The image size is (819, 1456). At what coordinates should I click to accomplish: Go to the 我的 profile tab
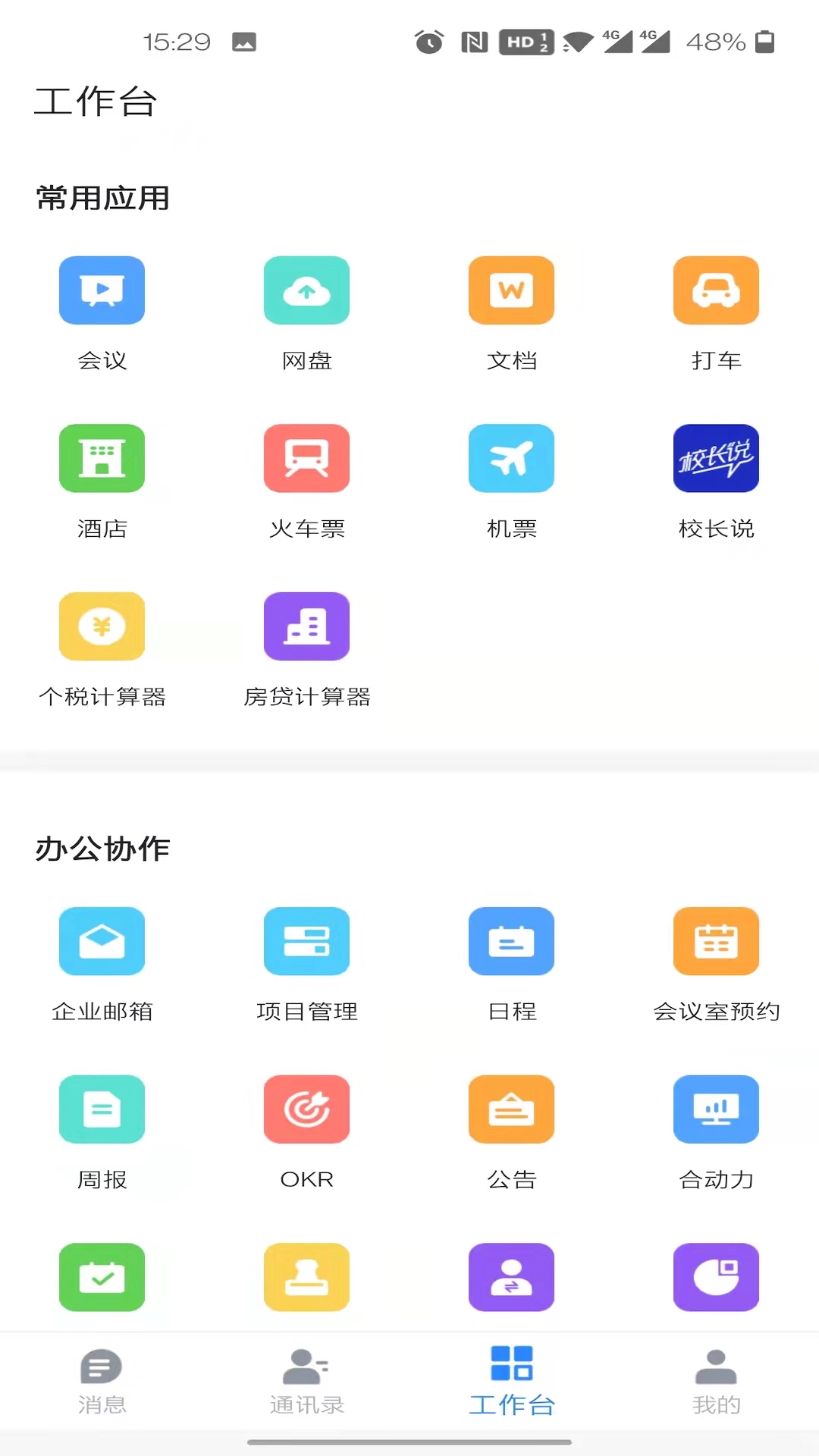(716, 1380)
